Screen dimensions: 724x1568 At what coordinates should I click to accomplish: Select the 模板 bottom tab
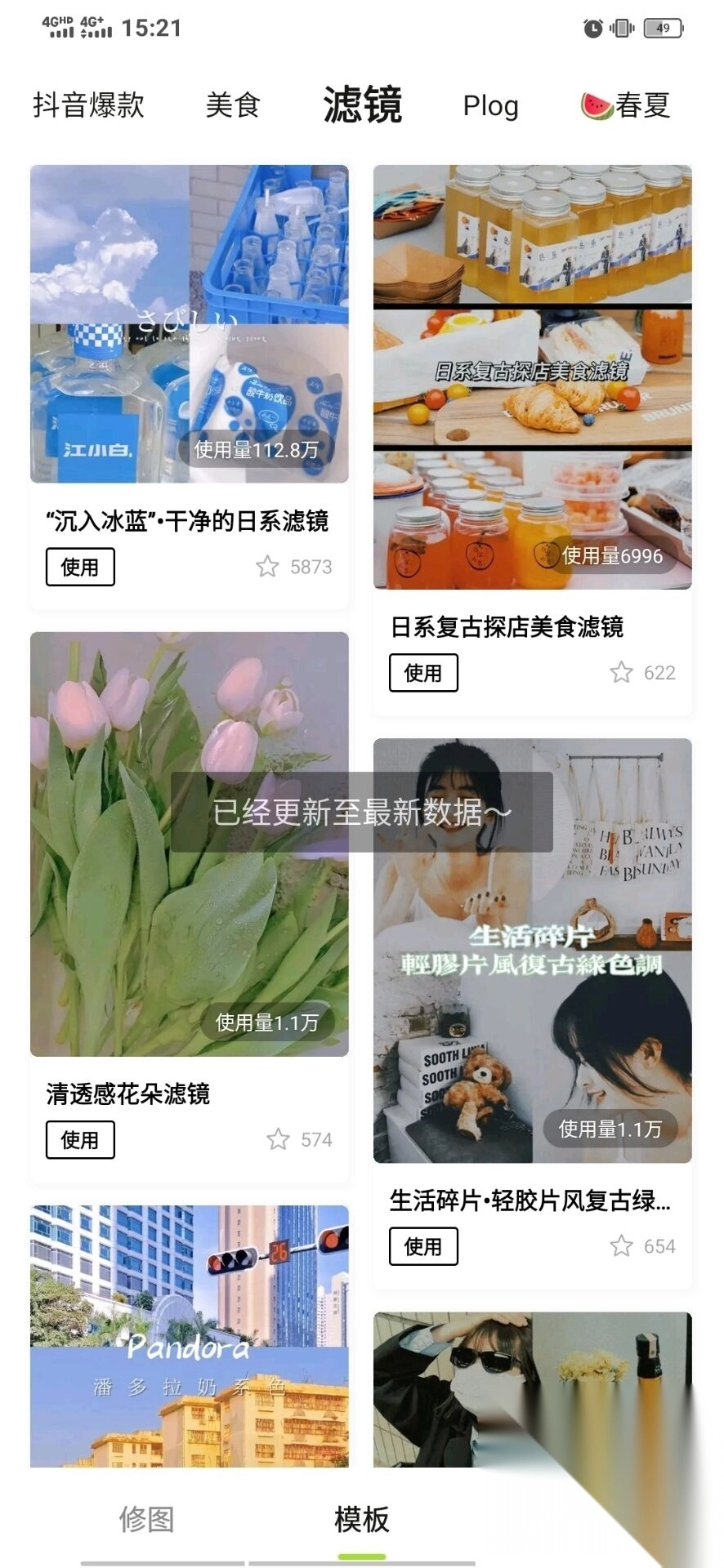(361, 1520)
